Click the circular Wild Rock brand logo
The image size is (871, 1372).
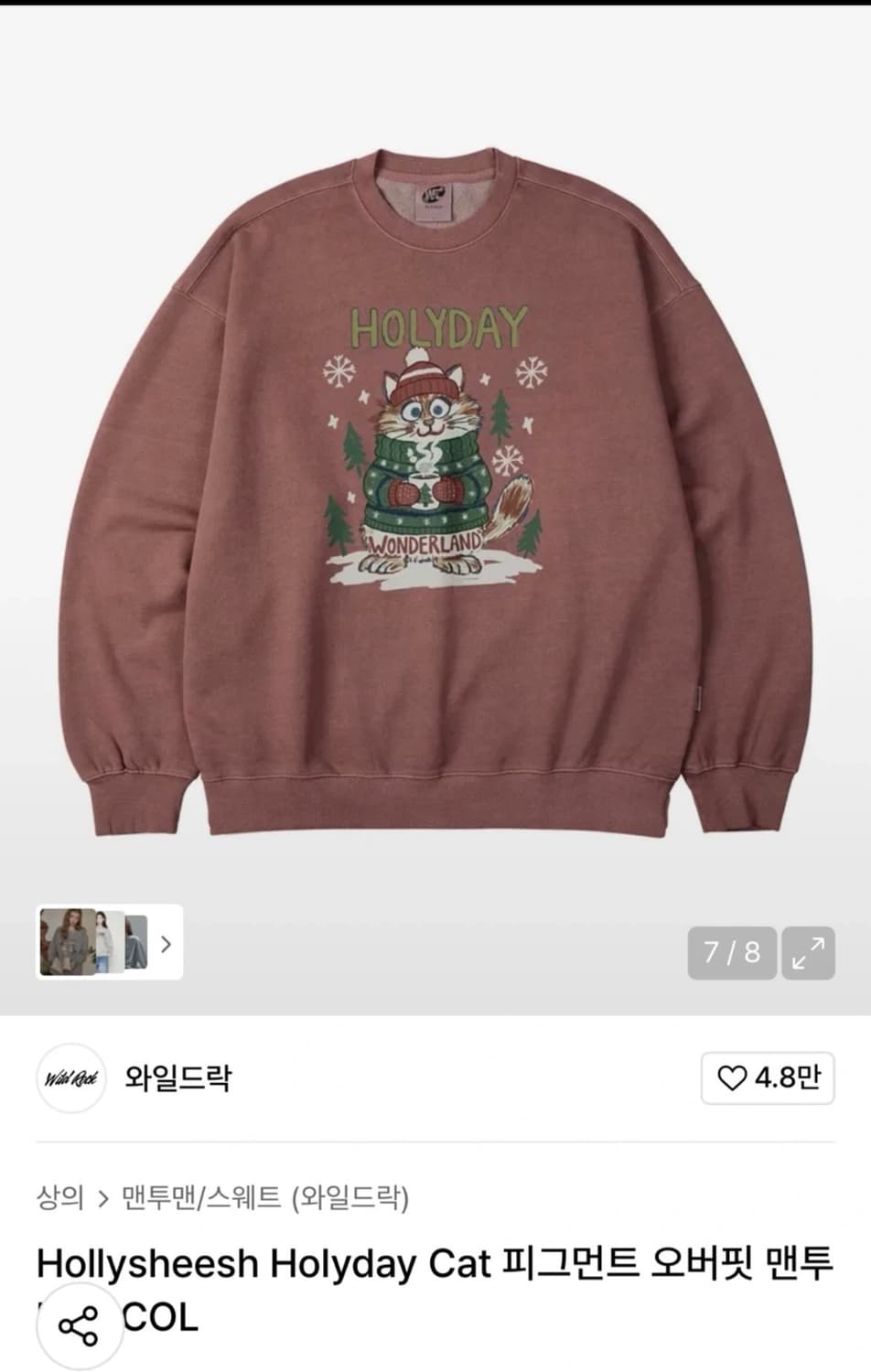[71, 1077]
